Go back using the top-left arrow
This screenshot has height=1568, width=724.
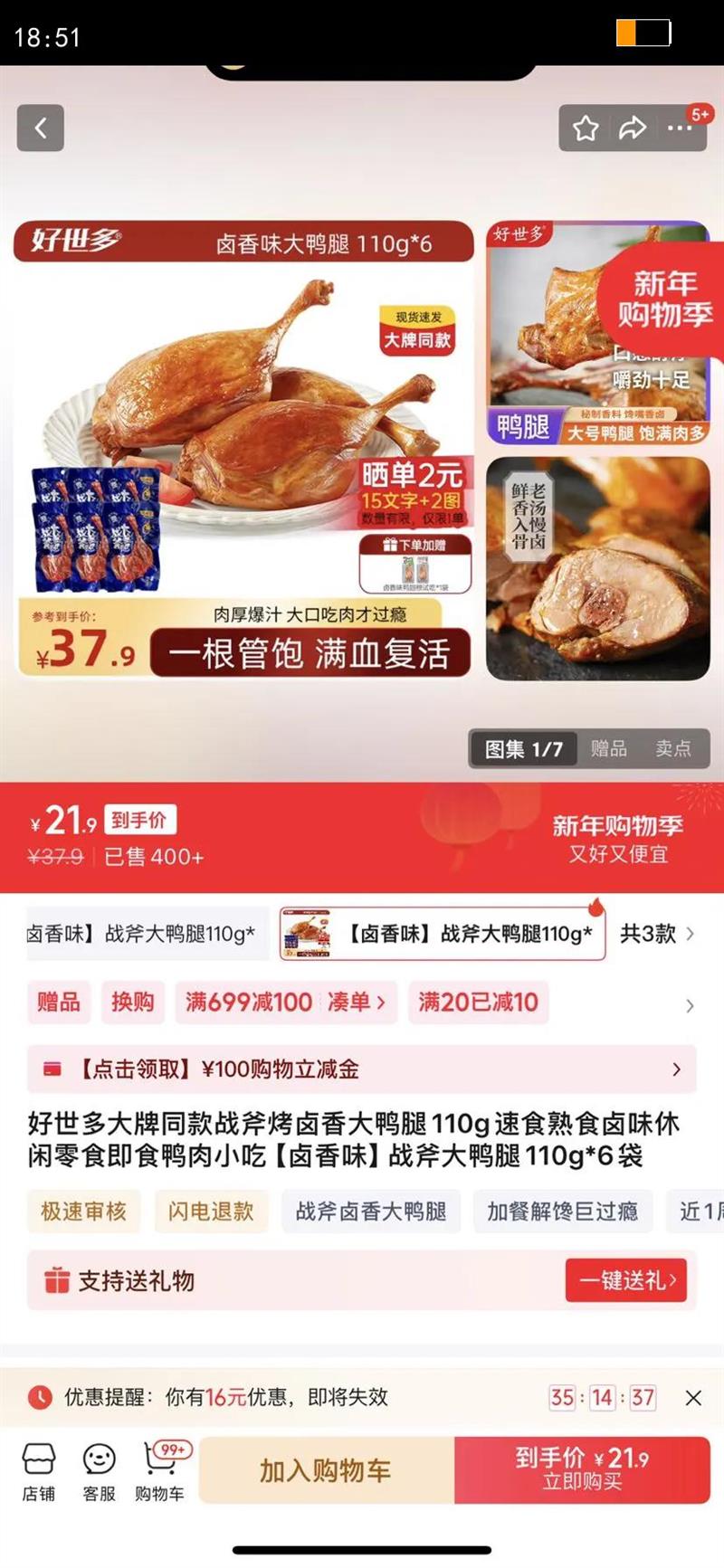coord(41,128)
